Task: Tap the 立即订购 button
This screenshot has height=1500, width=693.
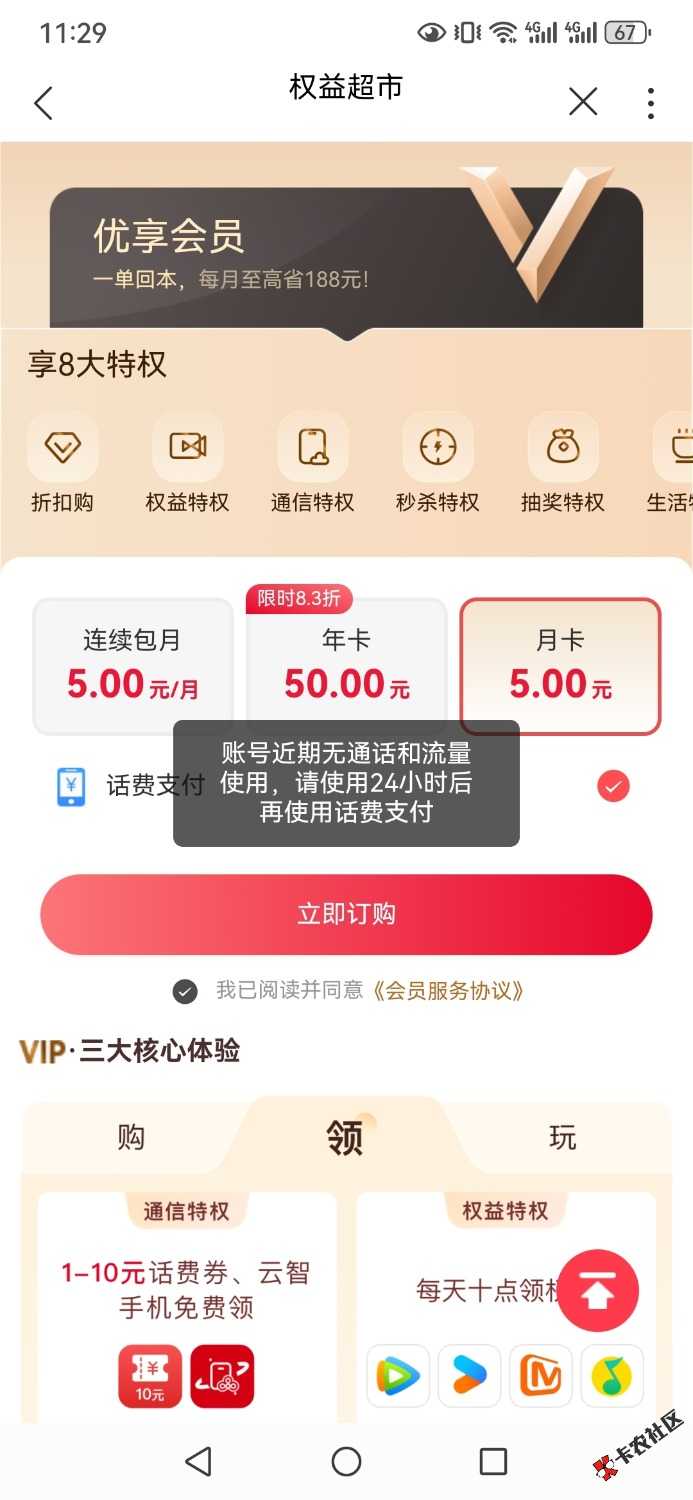Action: (346, 914)
